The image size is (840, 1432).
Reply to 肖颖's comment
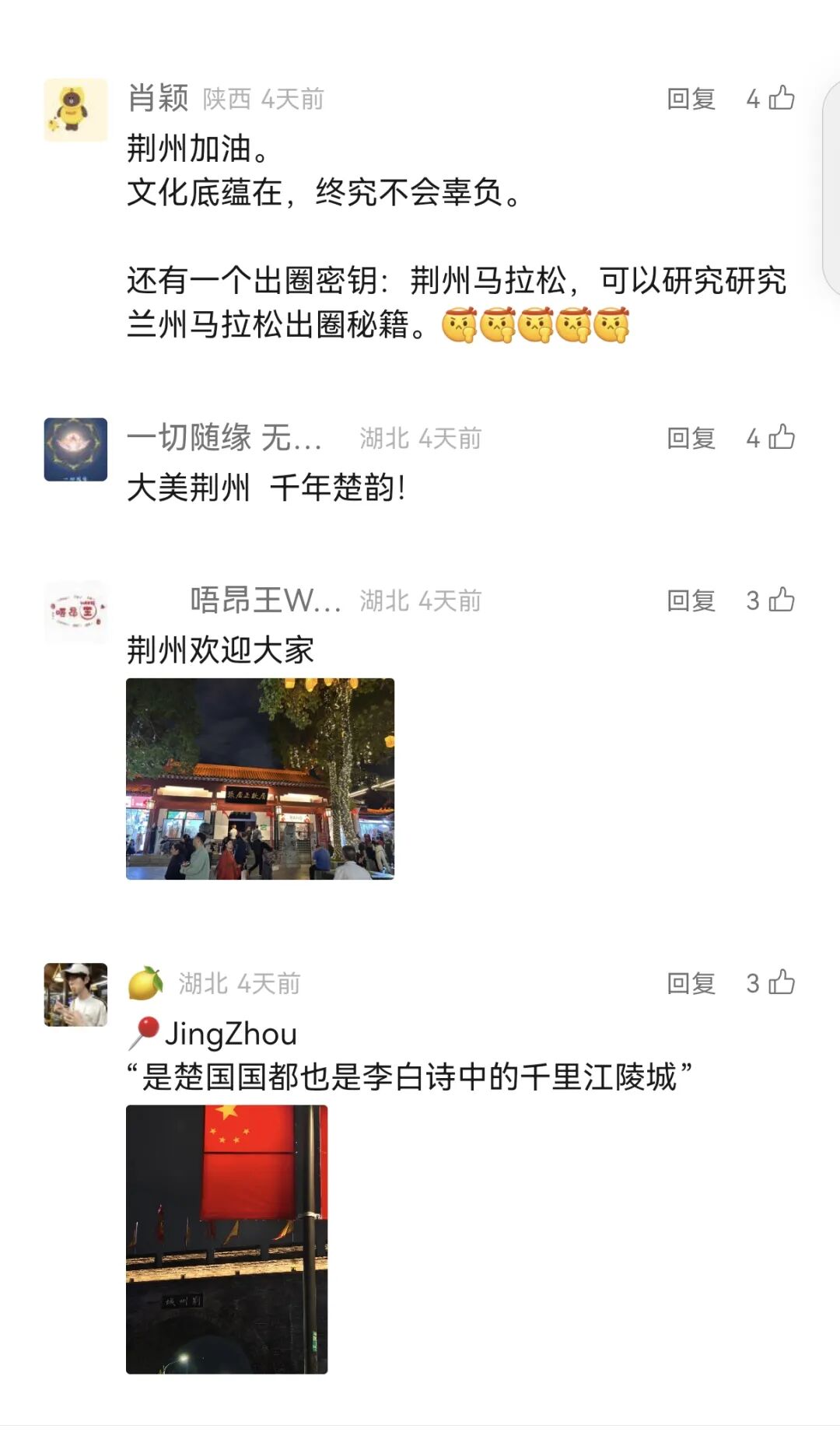tap(691, 99)
